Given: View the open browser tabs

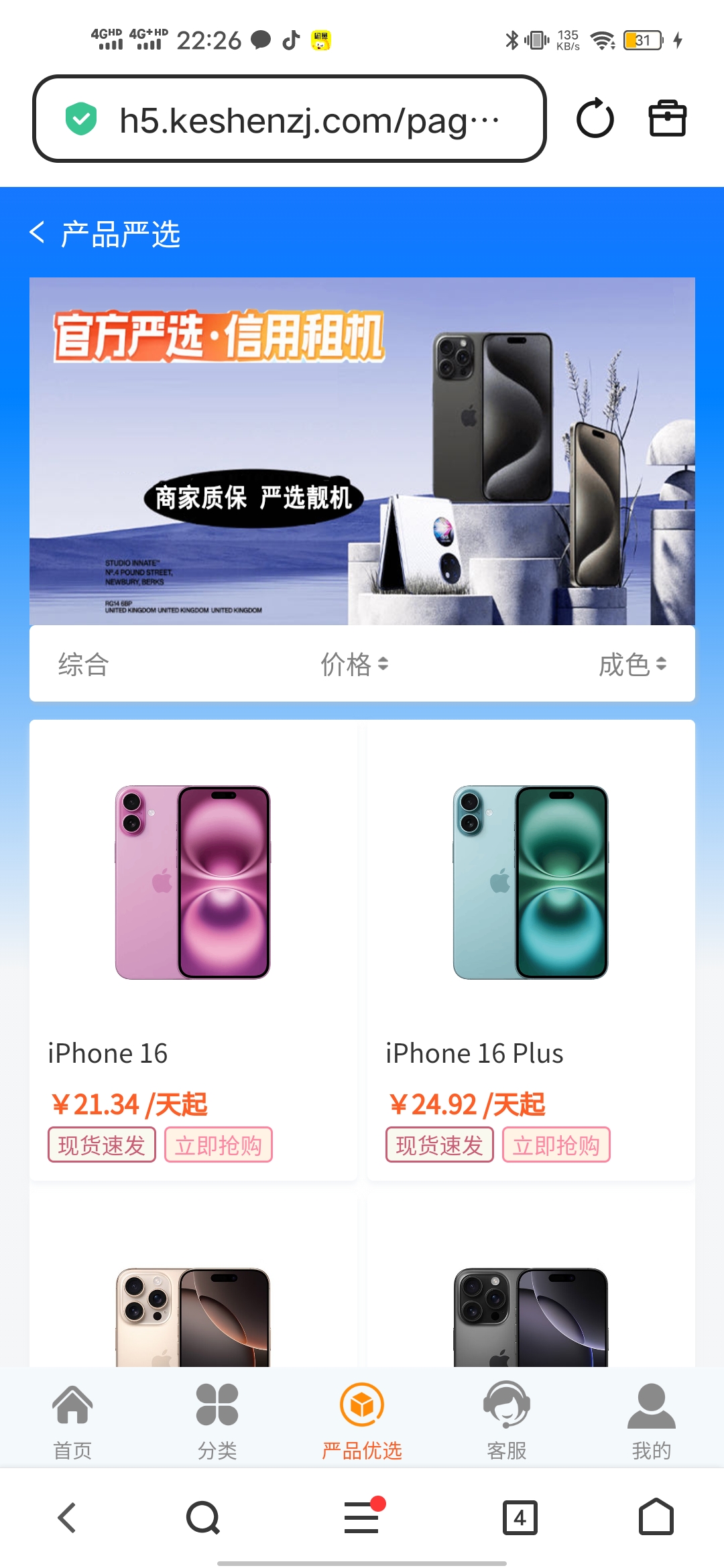Looking at the screenshot, I should 520,1517.
